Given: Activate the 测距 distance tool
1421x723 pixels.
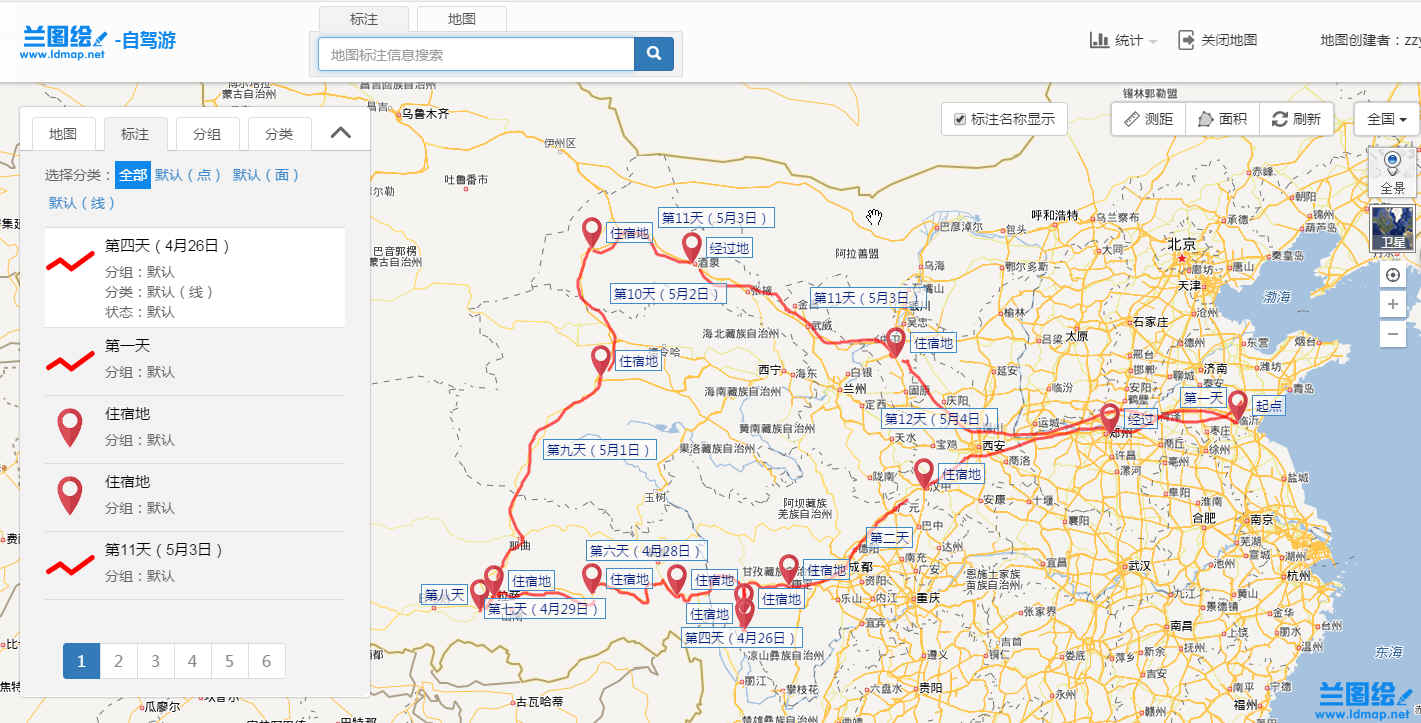Looking at the screenshot, I should click(1148, 119).
